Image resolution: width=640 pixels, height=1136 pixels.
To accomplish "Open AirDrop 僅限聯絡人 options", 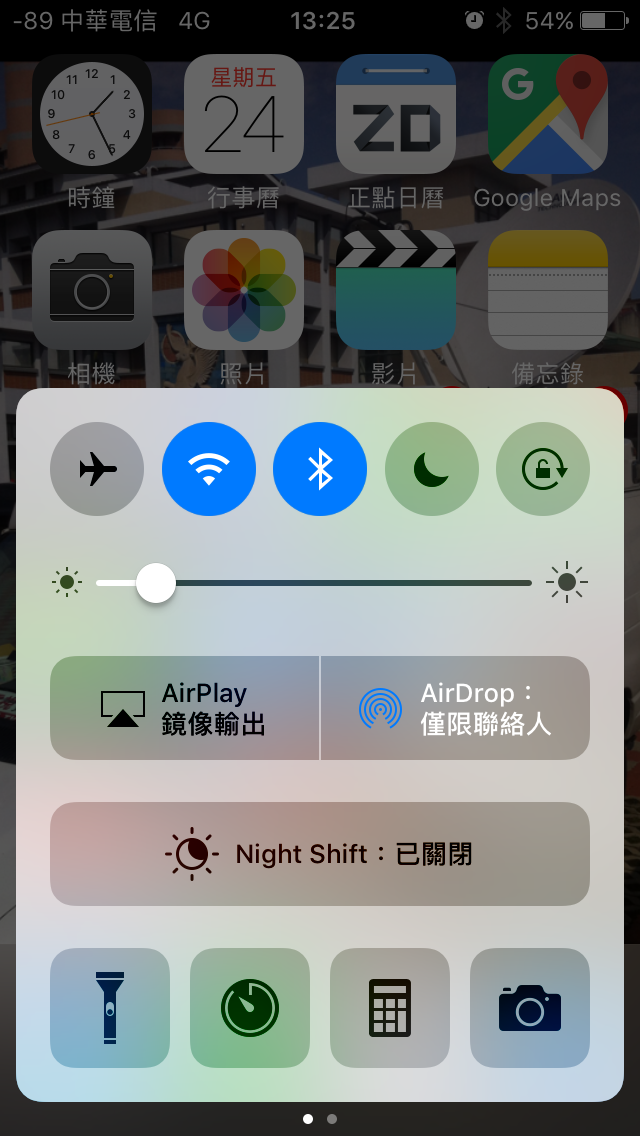I will coord(455,708).
